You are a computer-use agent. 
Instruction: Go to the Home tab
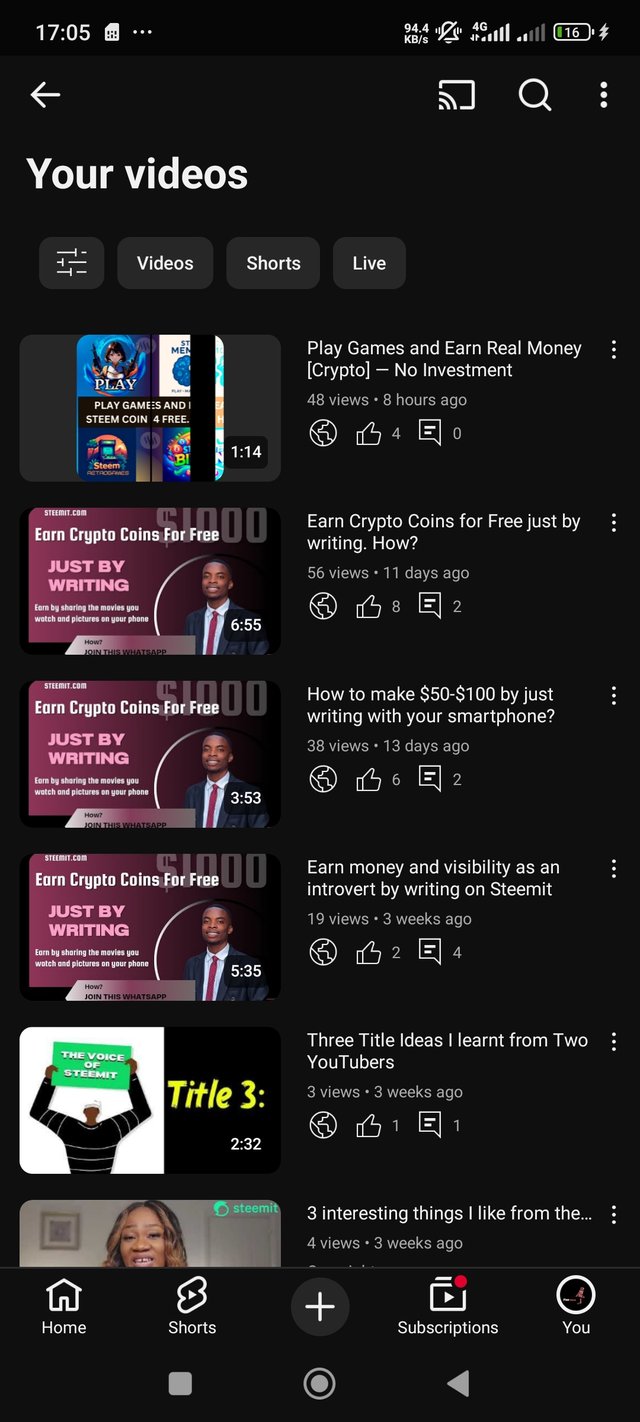[64, 1307]
